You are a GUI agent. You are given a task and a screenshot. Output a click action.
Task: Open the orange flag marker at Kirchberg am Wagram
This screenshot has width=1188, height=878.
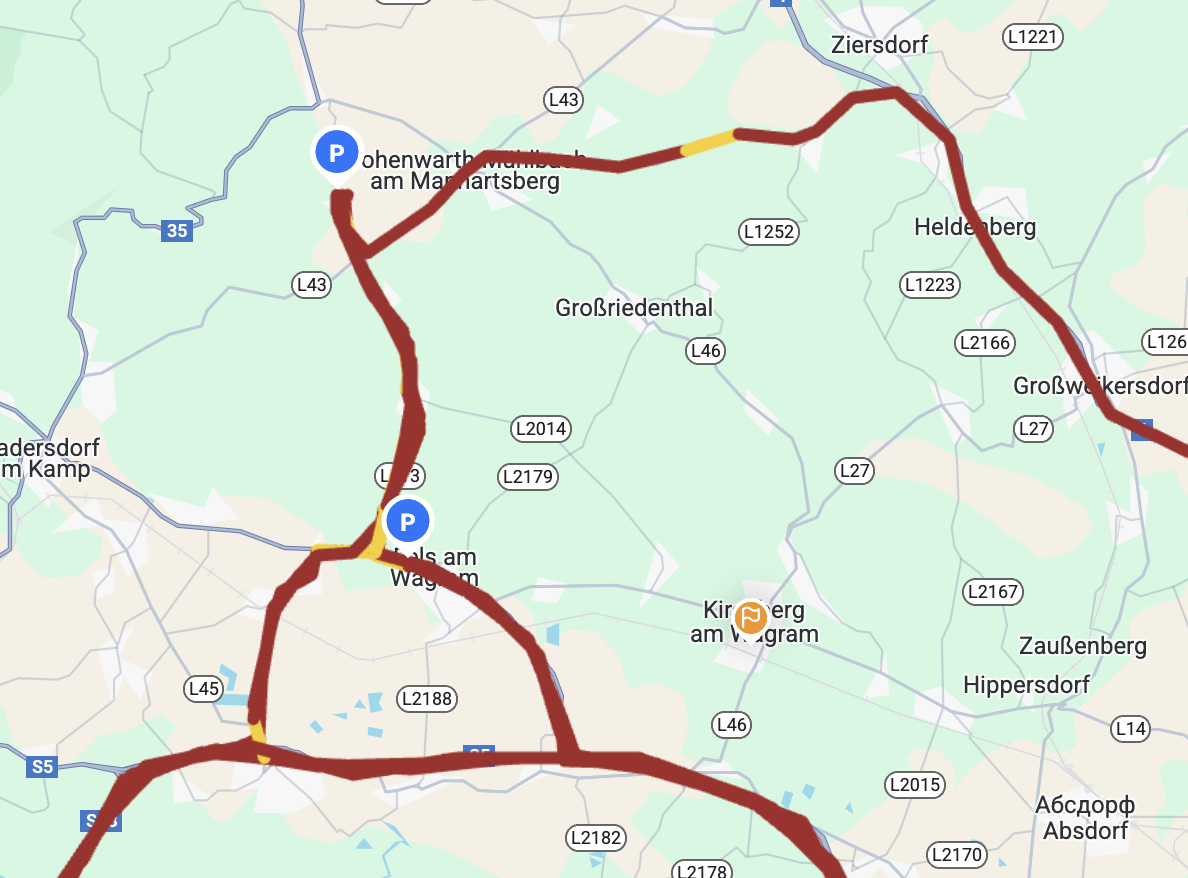[x=750, y=618]
